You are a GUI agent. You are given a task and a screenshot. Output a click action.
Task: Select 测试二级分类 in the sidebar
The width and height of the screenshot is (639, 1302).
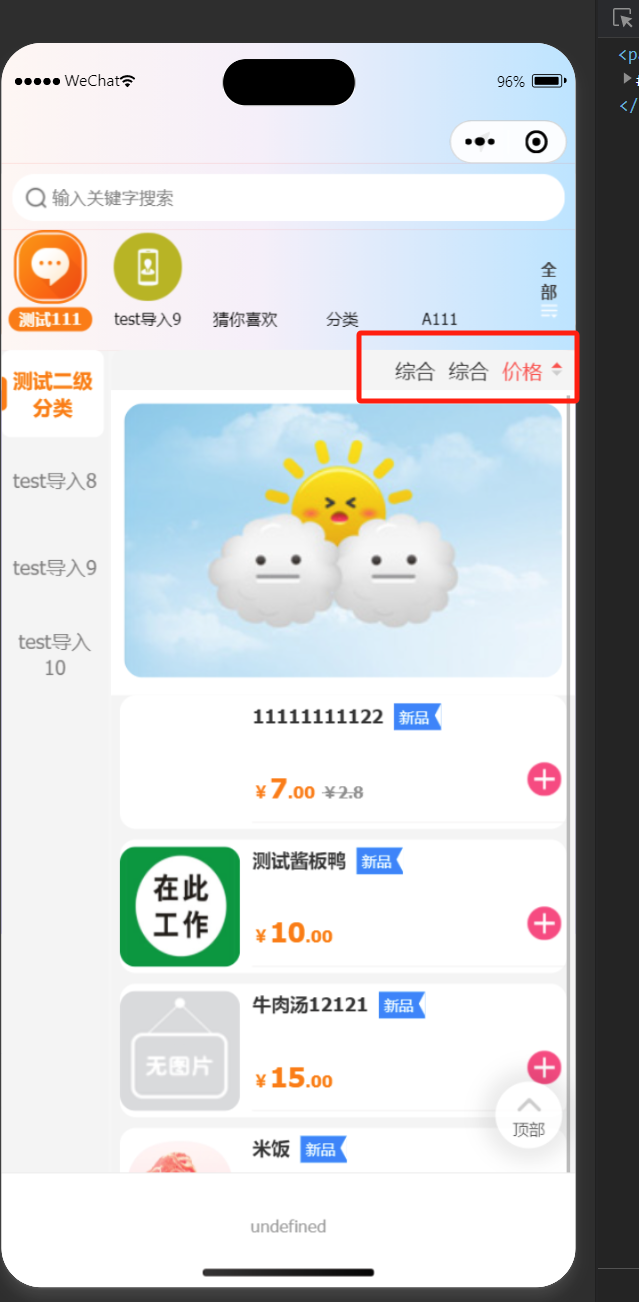coord(53,394)
